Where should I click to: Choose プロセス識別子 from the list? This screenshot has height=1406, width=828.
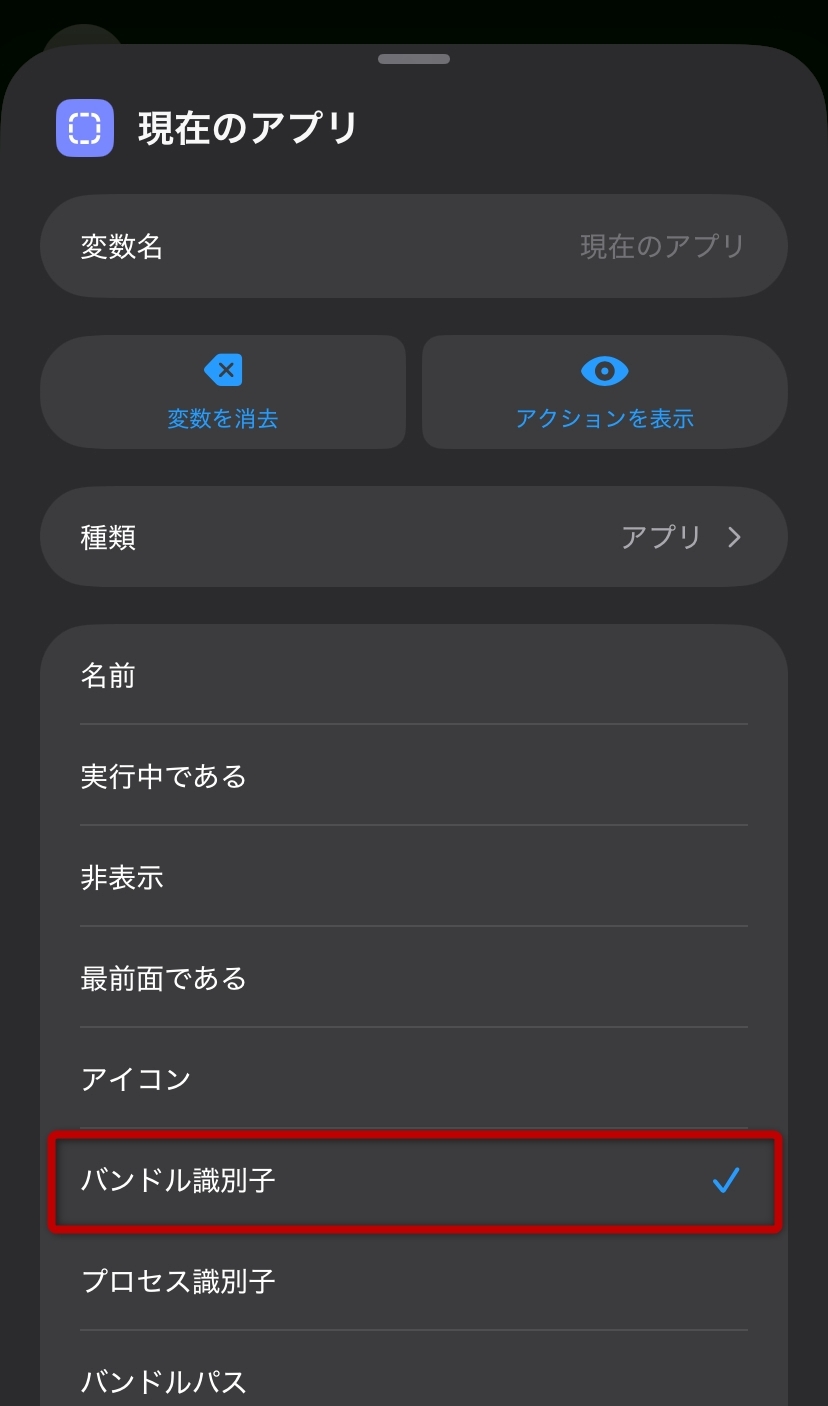(x=414, y=1281)
